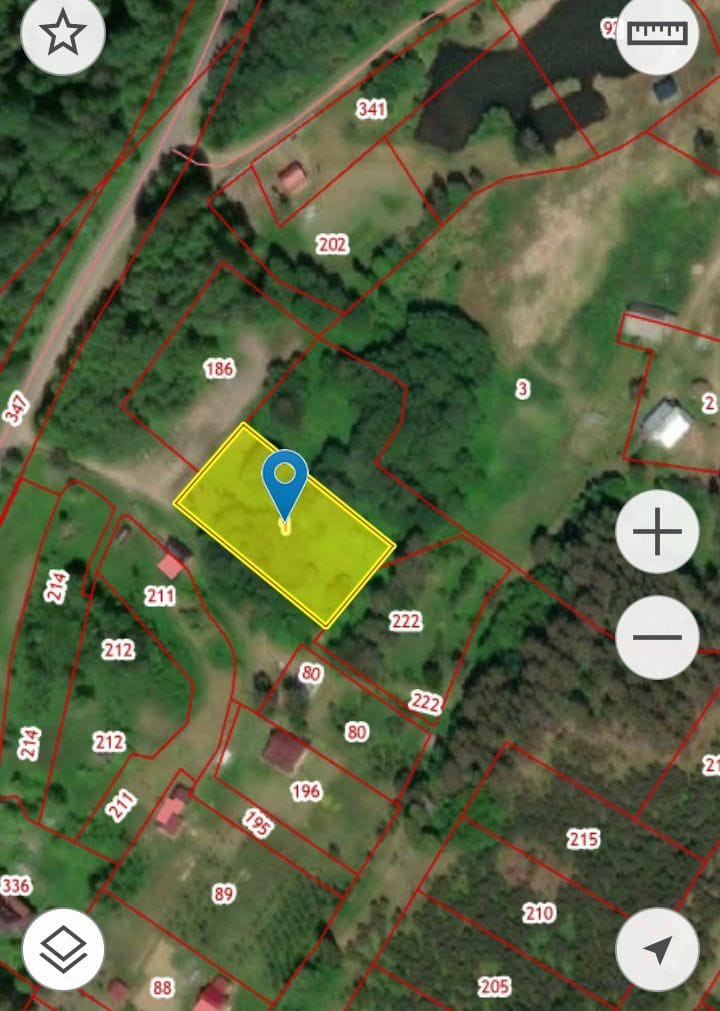
Task: Zoom in with the plus button
Action: click(x=657, y=532)
